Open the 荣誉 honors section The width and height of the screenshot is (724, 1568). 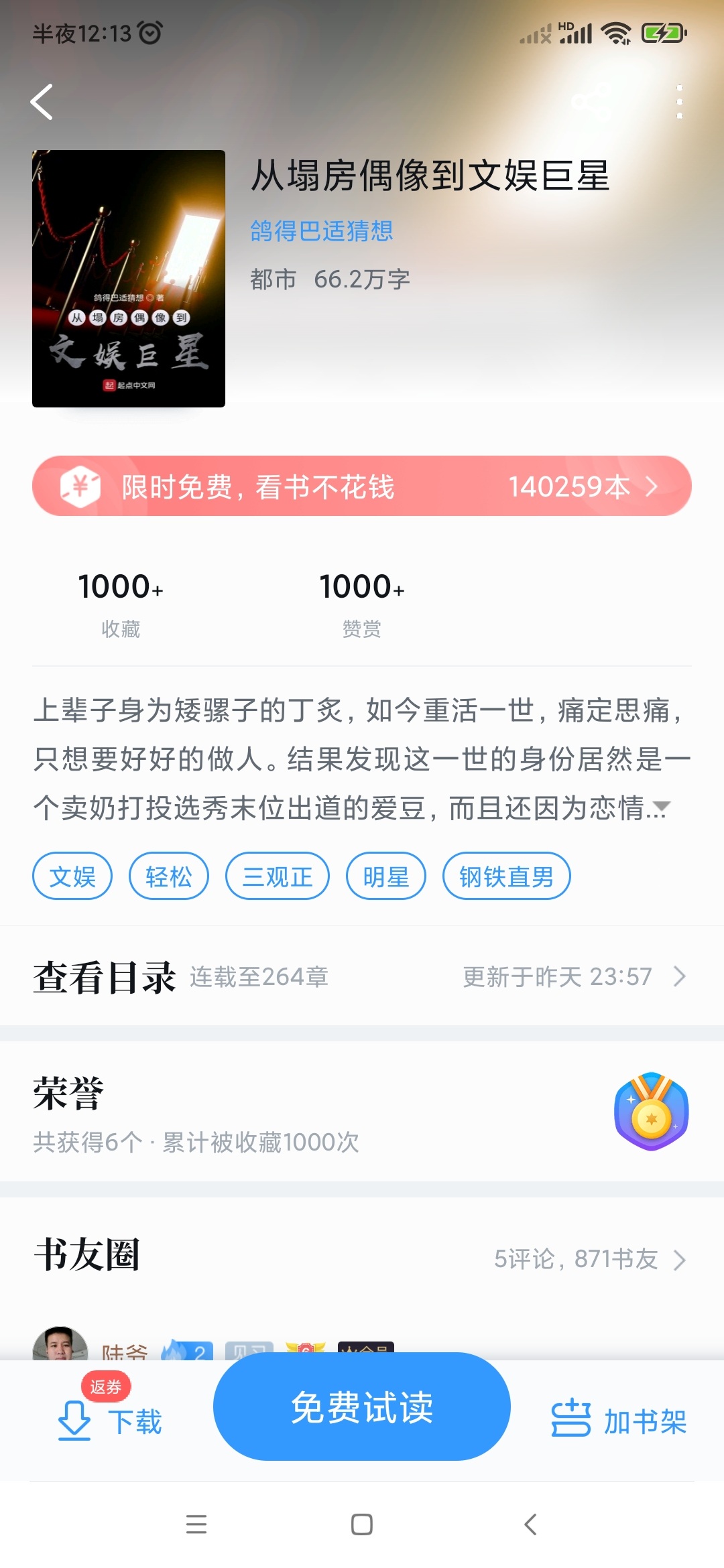(x=362, y=1112)
